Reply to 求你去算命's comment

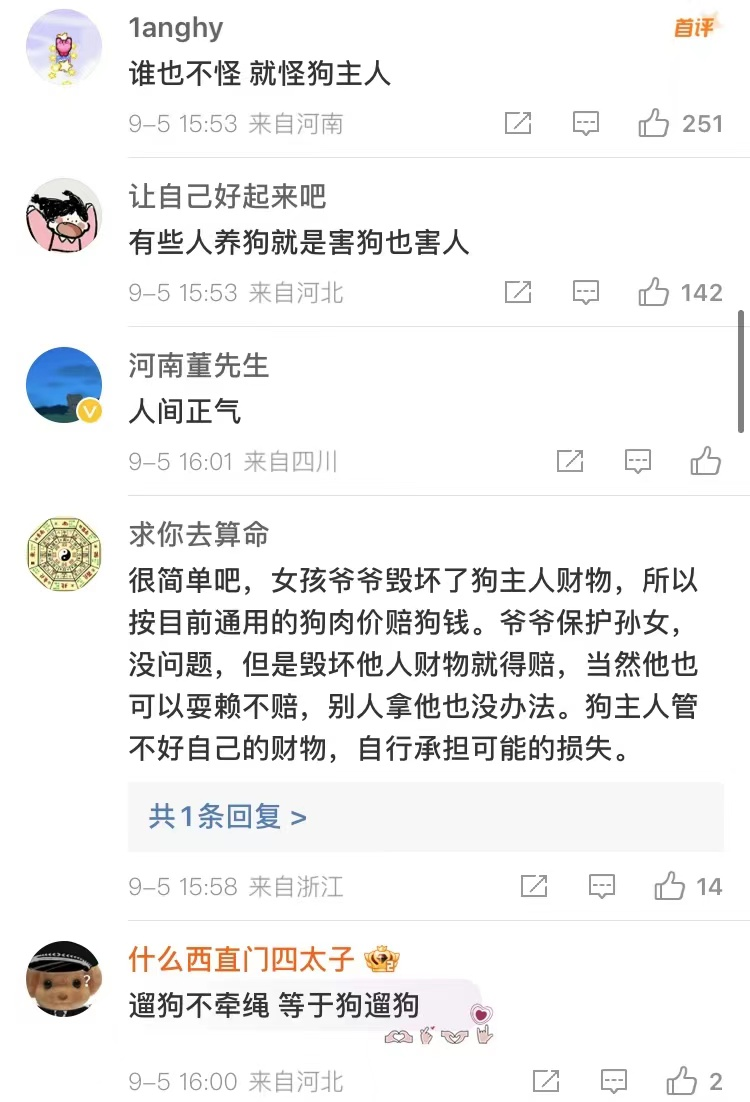click(601, 886)
